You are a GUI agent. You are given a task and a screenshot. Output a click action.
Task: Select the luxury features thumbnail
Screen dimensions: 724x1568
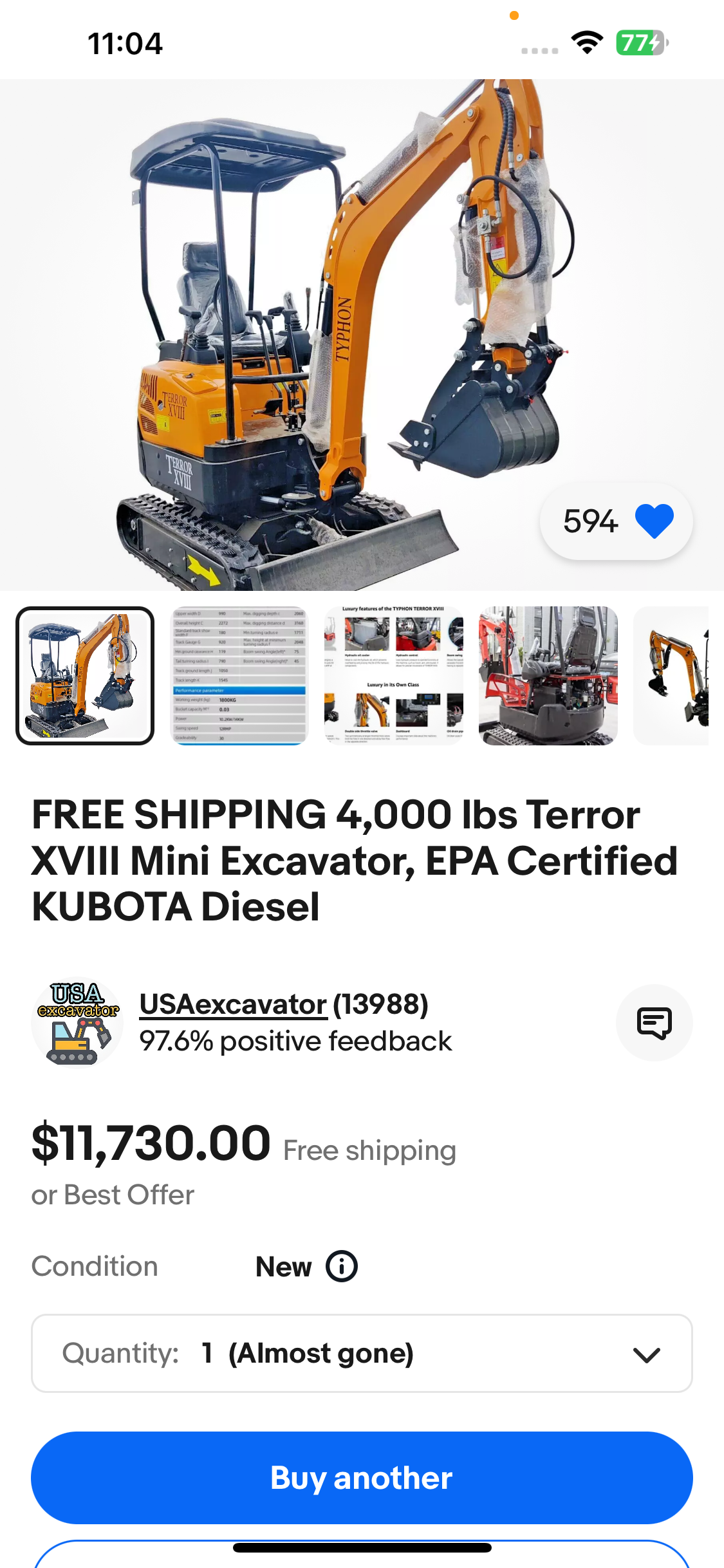pyautogui.click(x=394, y=675)
